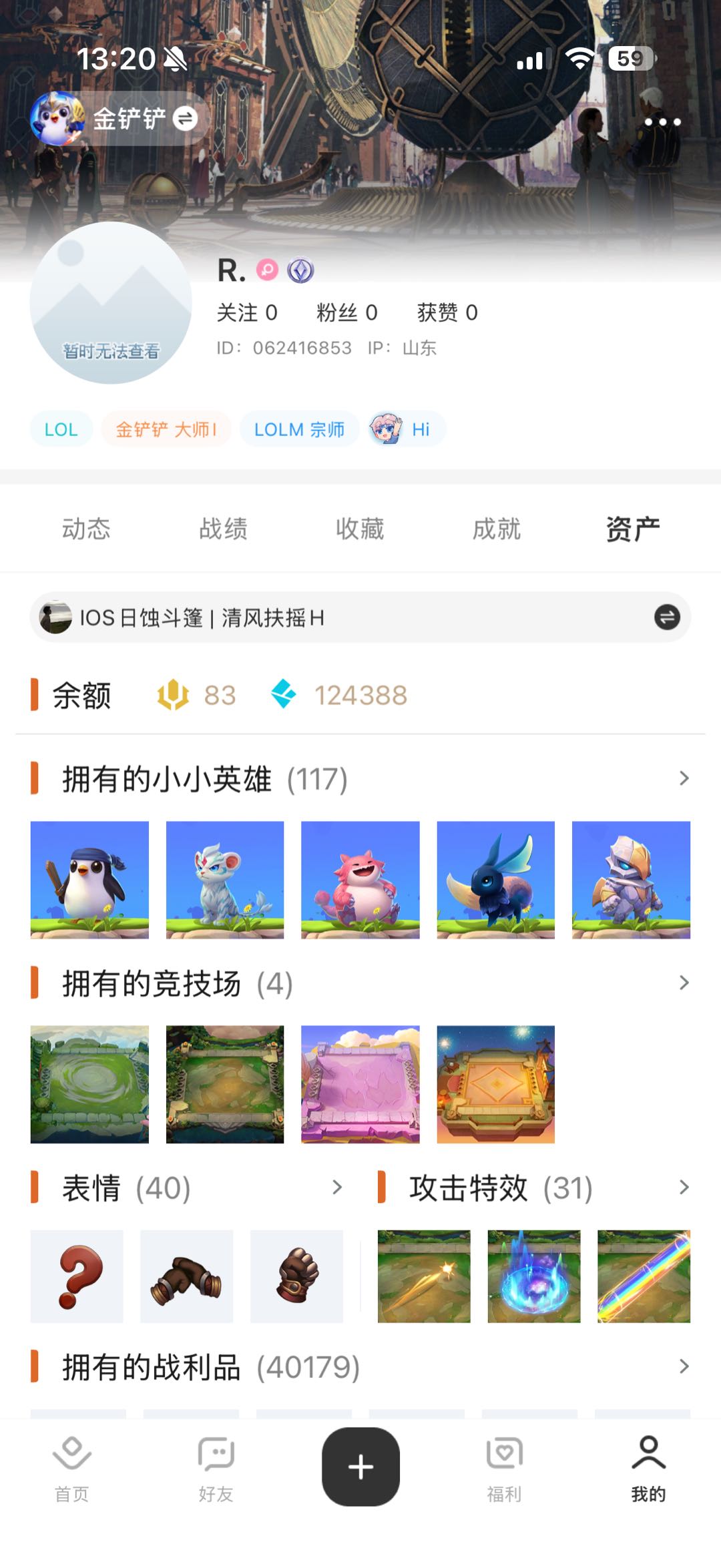The image size is (721, 1568).
Task: View all 表情 items
Action: point(337,1187)
